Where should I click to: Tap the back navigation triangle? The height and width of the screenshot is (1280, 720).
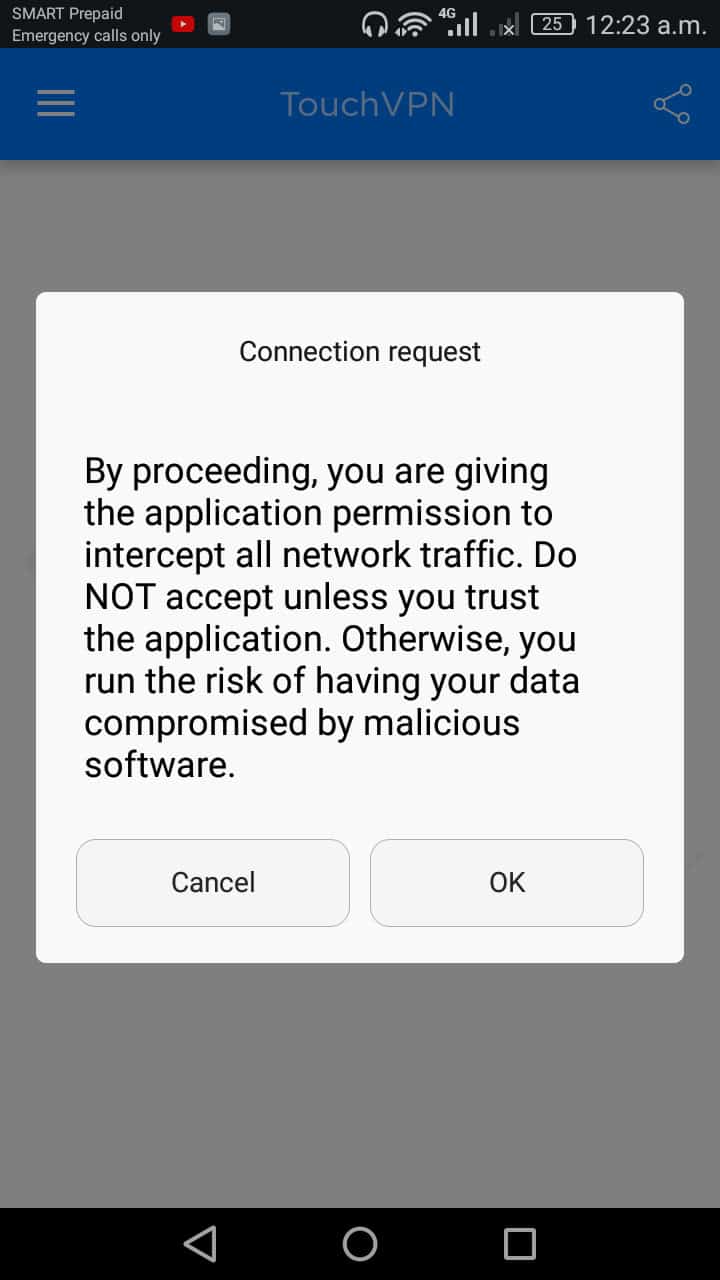point(200,1243)
